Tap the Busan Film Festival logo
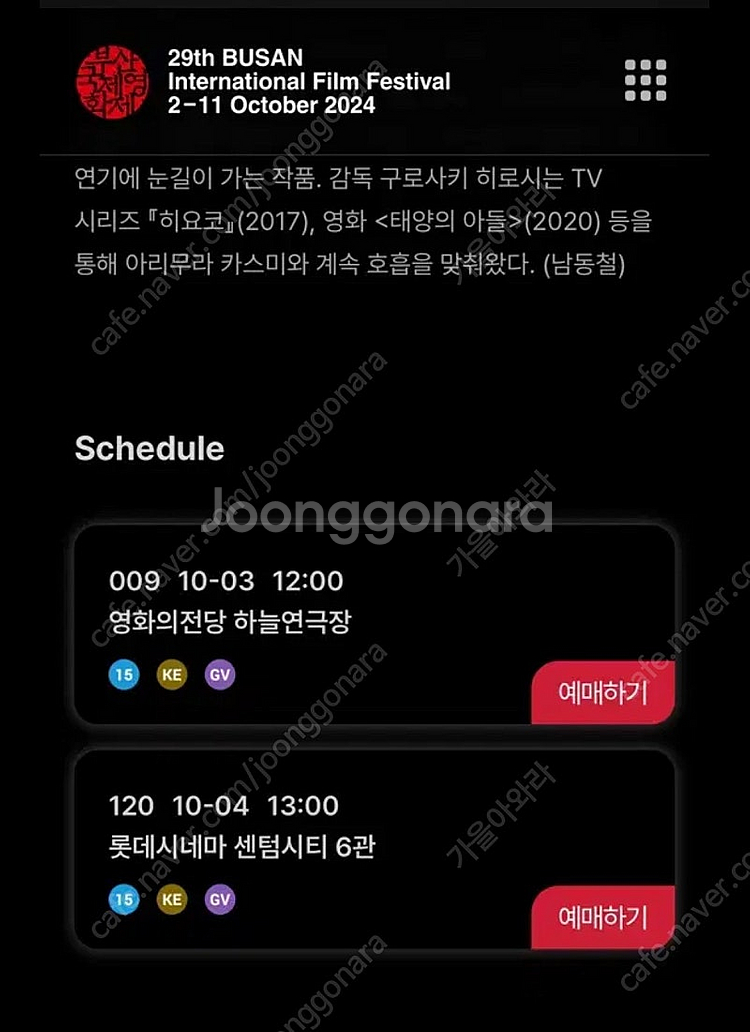 (111, 80)
